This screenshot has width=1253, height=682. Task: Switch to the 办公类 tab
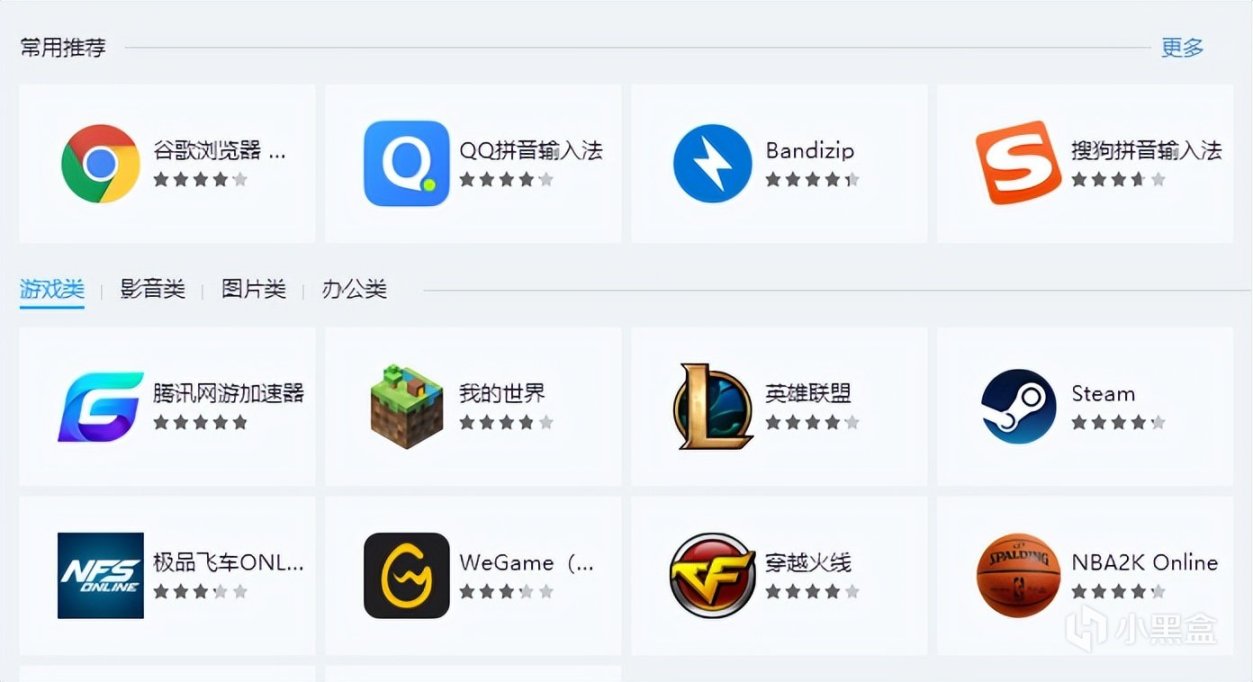coord(354,290)
